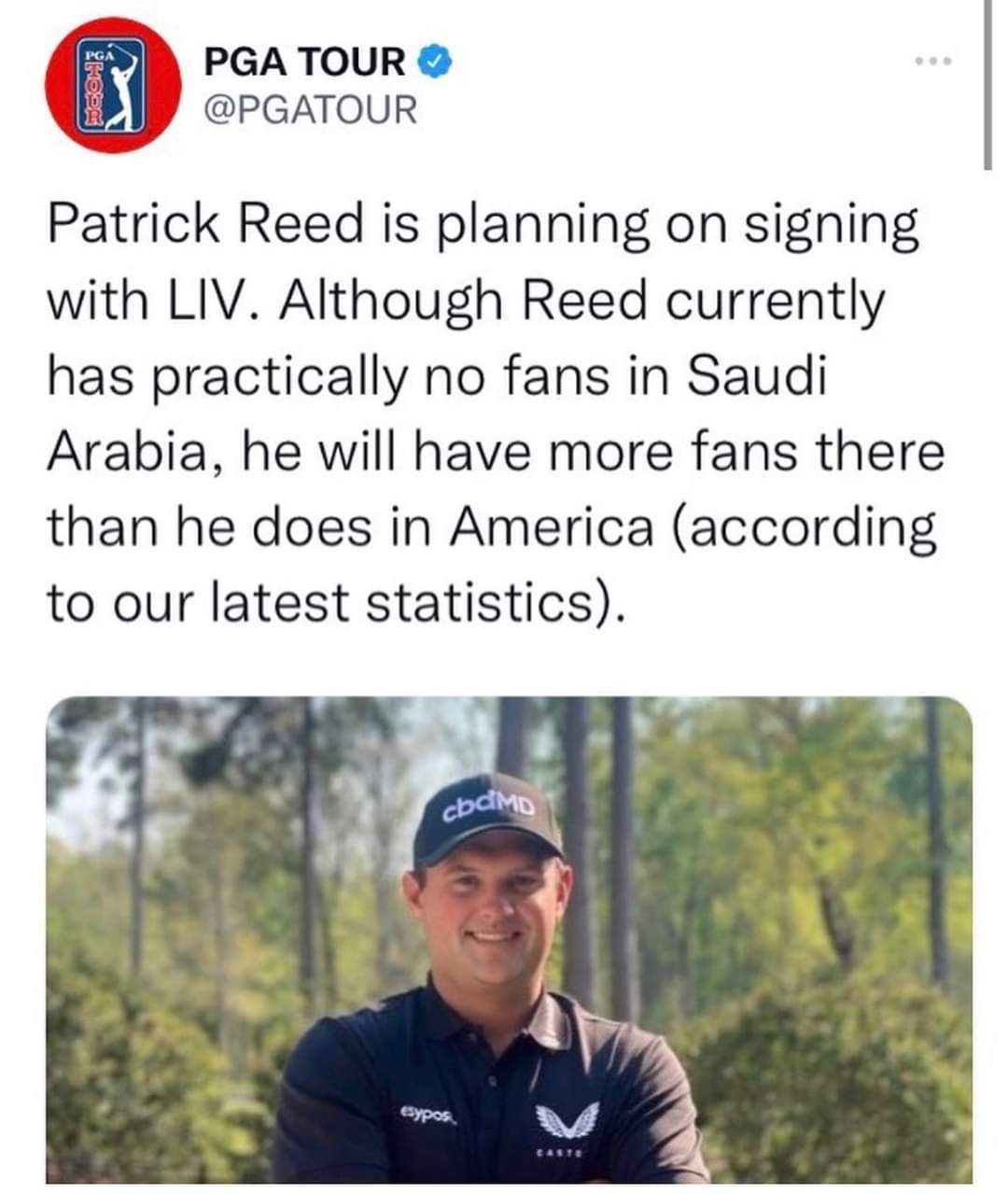Open the @PGATOUR account name
Viewport: 1008px width, 1194px height.
coord(311,111)
